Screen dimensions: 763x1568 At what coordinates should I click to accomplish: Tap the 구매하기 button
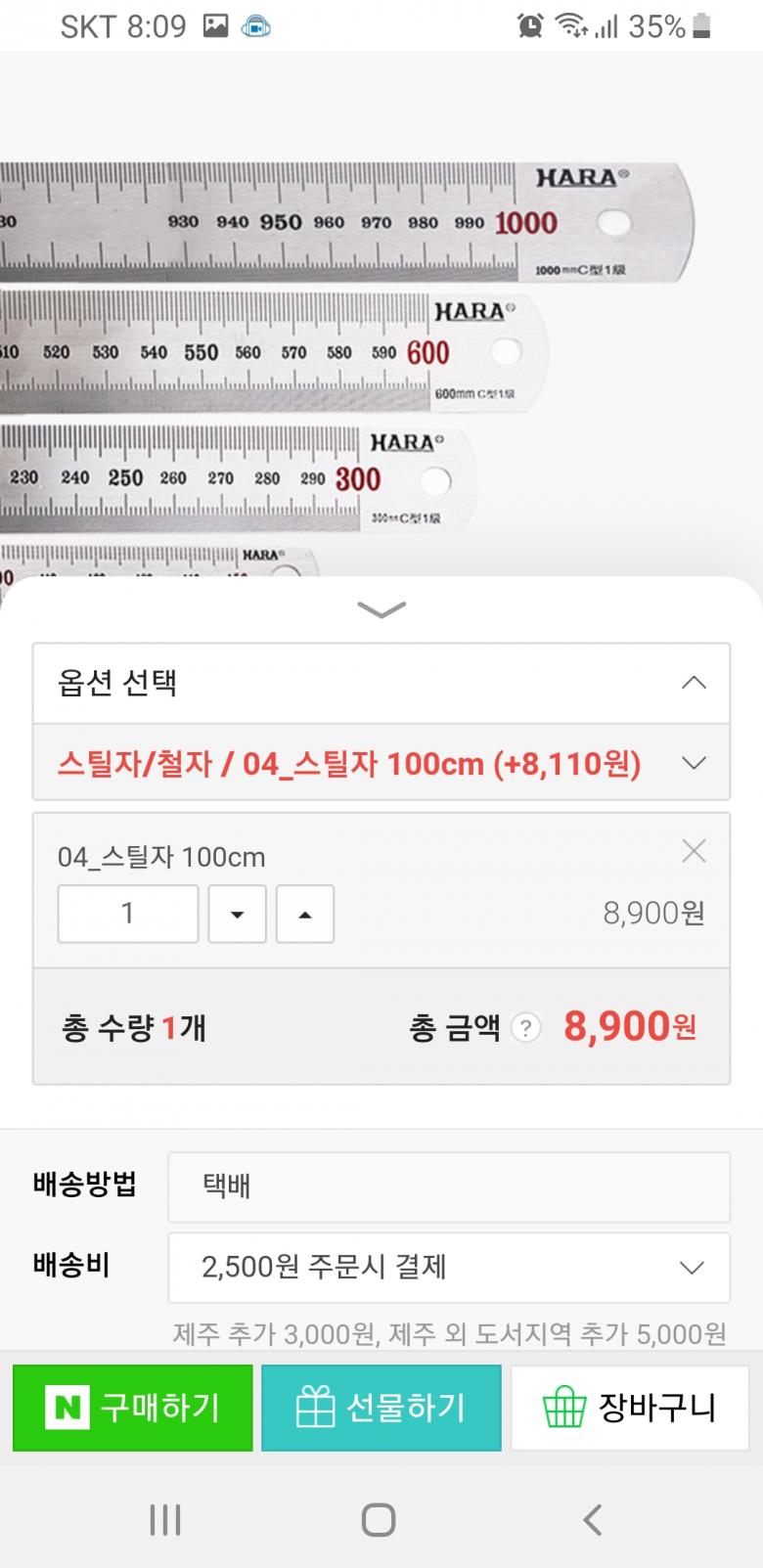pos(132,1408)
